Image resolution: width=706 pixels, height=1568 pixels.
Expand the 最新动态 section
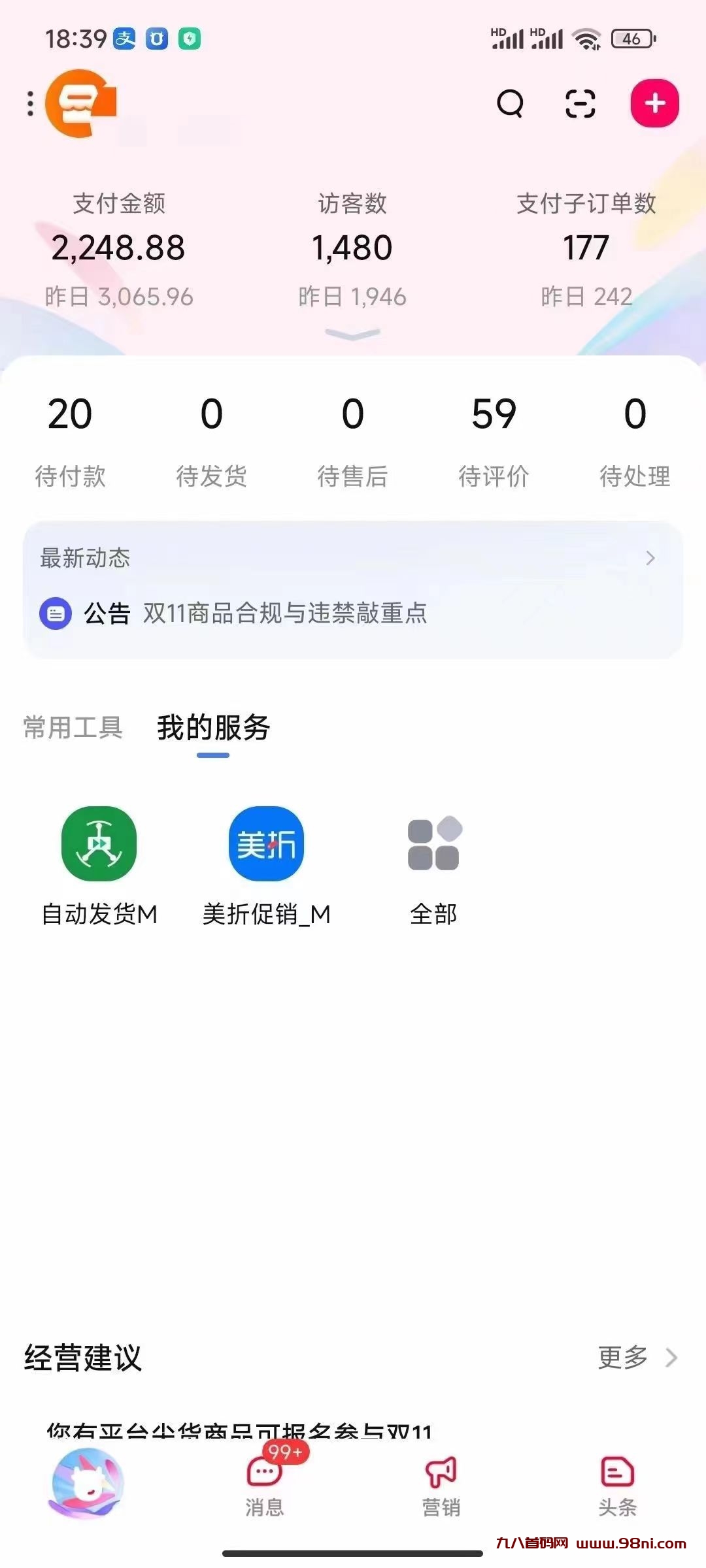650,558
